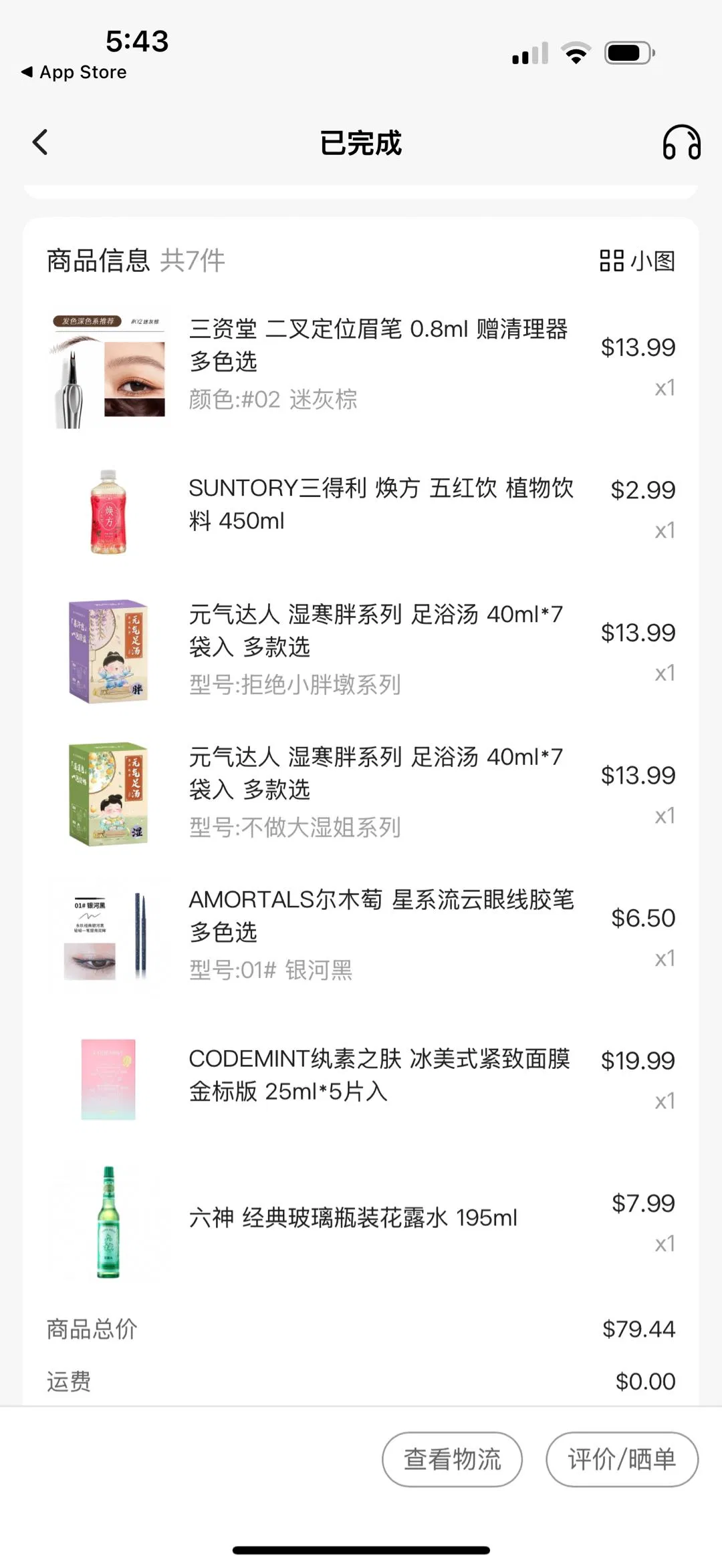This screenshot has height=1568, width=722.
Task: Open the 足浴汤 不做大湿姐系列 item
Action: 376,774
